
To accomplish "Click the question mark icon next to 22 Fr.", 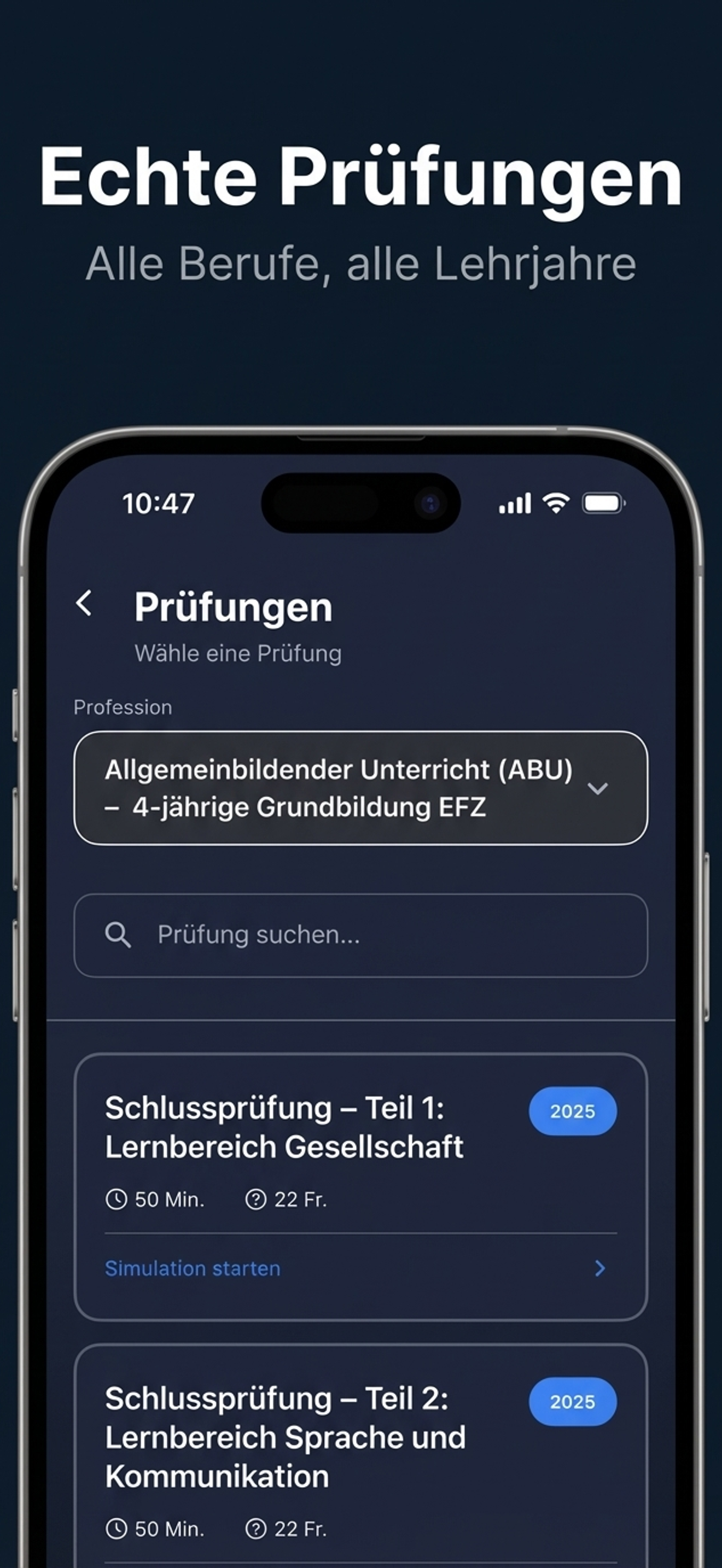I will [x=257, y=1199].
